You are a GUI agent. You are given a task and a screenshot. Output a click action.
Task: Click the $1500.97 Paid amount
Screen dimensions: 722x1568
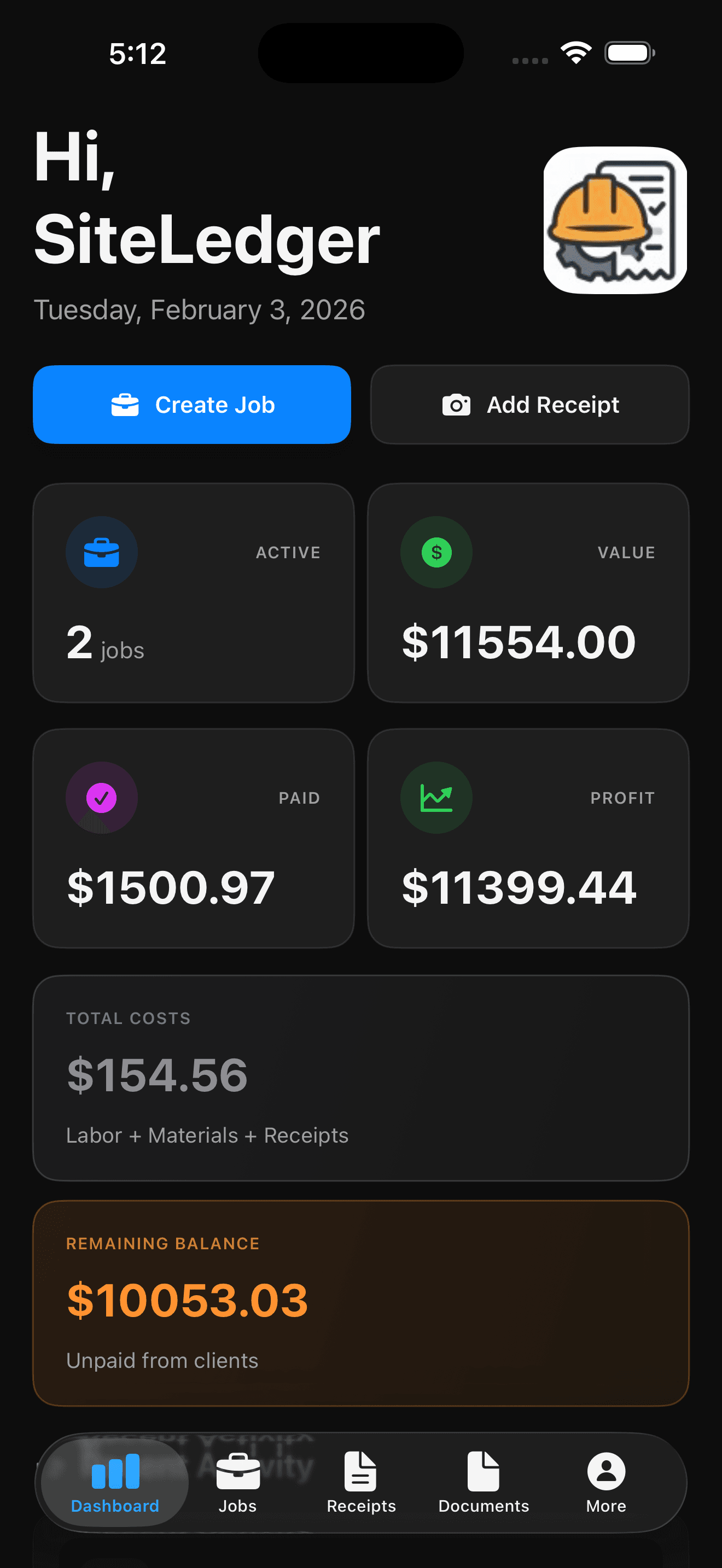tap(171, 887)
